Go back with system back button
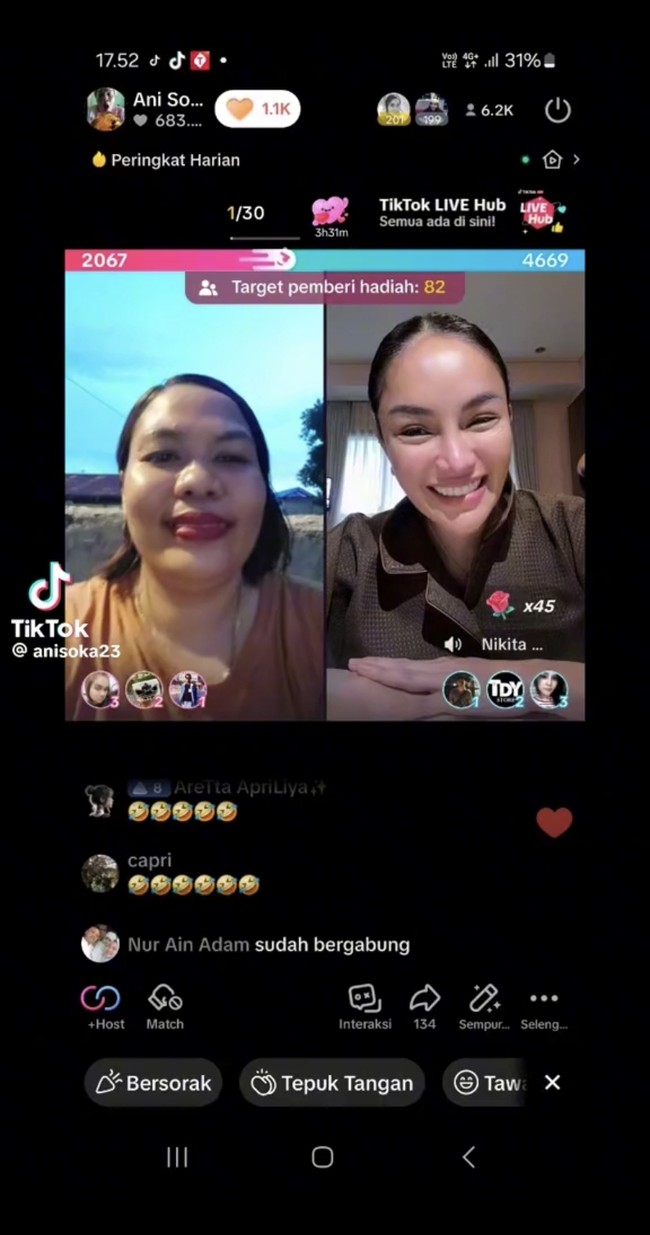650x1235 pixels. coord(468,1157)
